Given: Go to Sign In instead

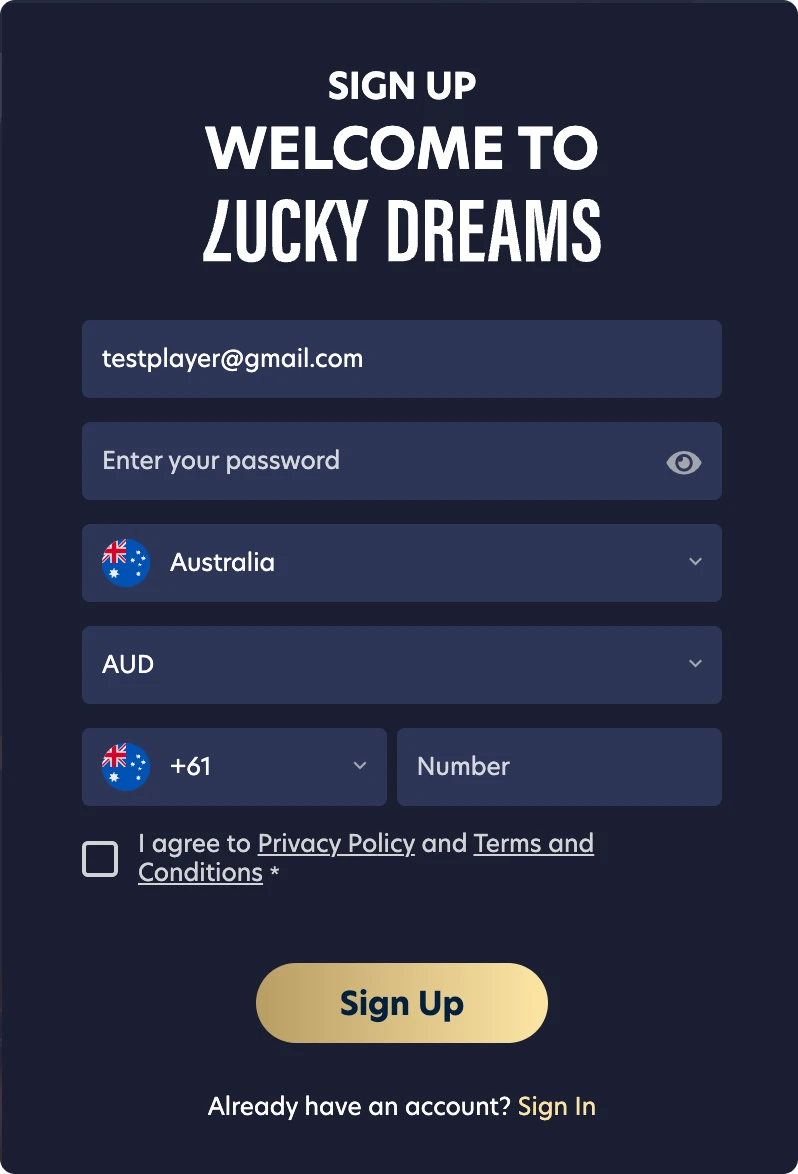Looking at the screenshot, I should coord(557,1107).
